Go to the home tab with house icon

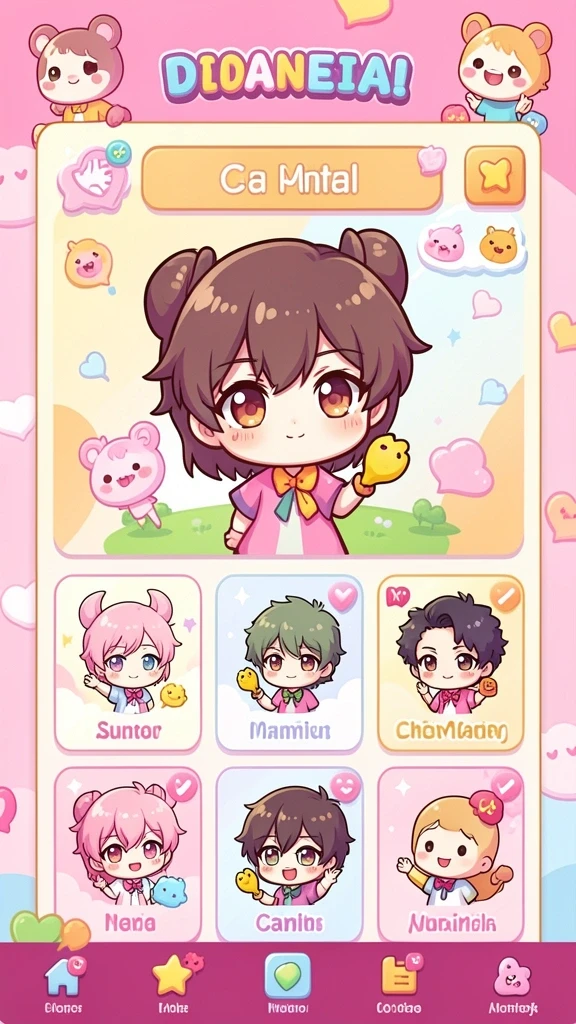[x=63, y=983]
